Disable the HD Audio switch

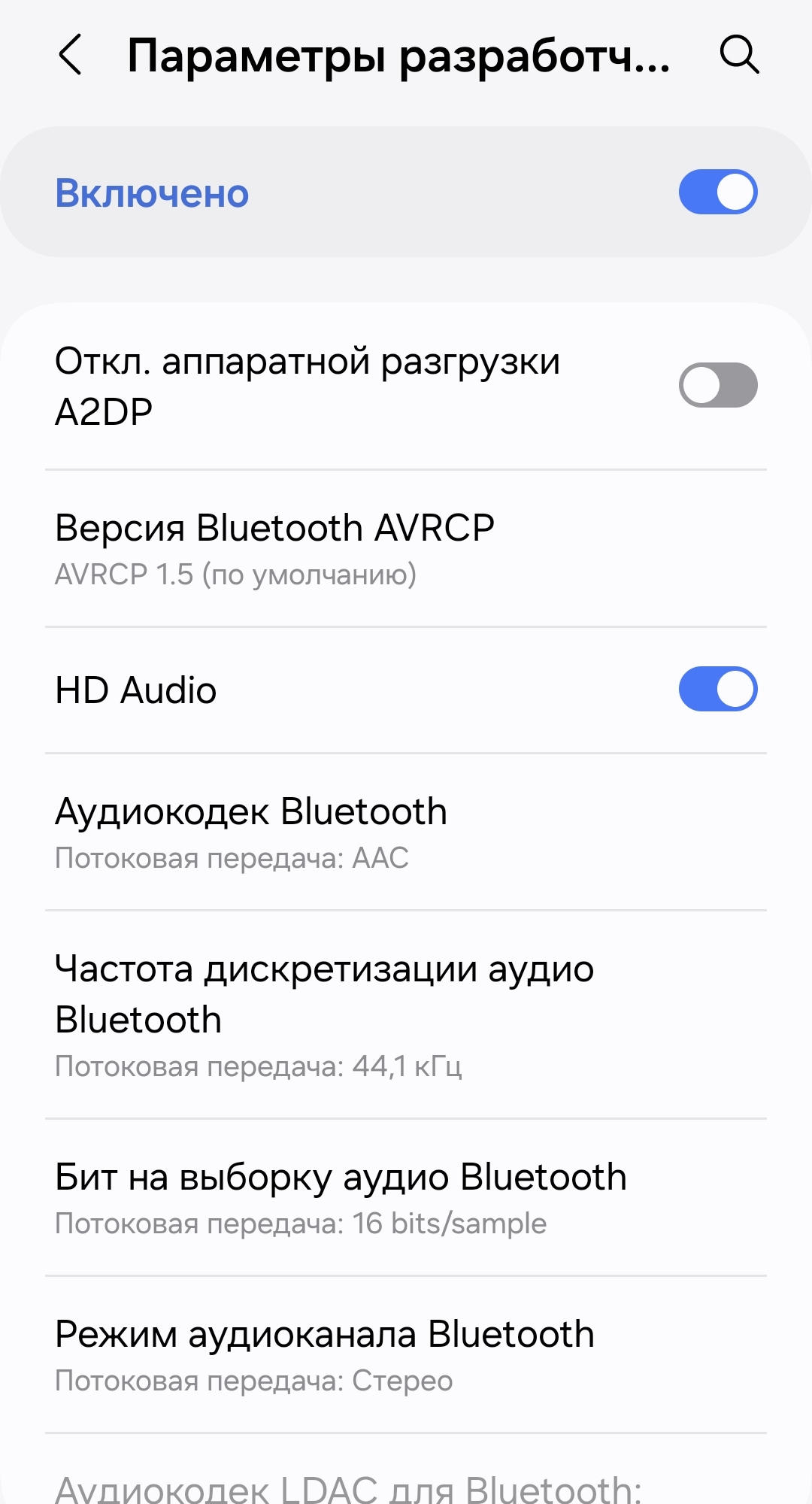pyautogui.click(x=717, y=689)
